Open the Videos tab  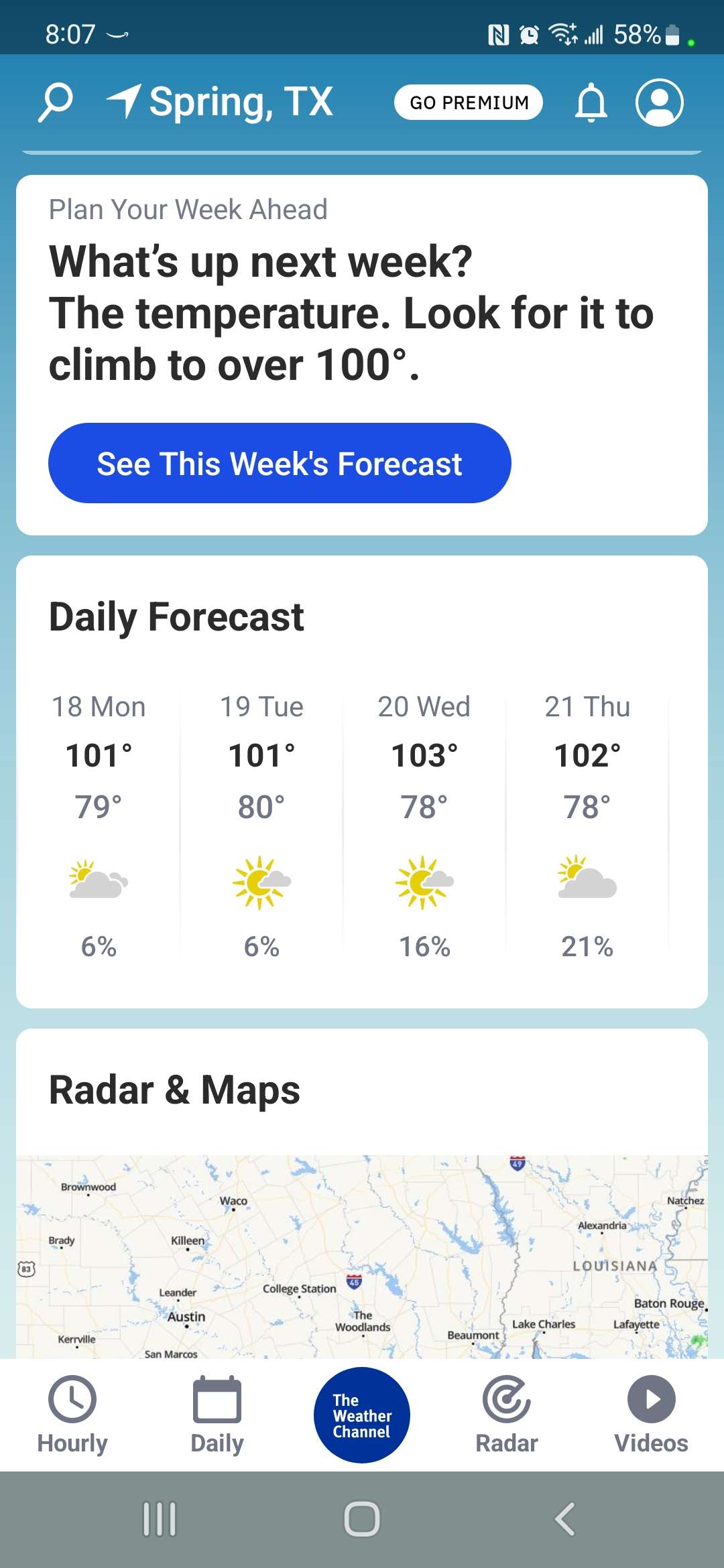(x=652, y=1415)
